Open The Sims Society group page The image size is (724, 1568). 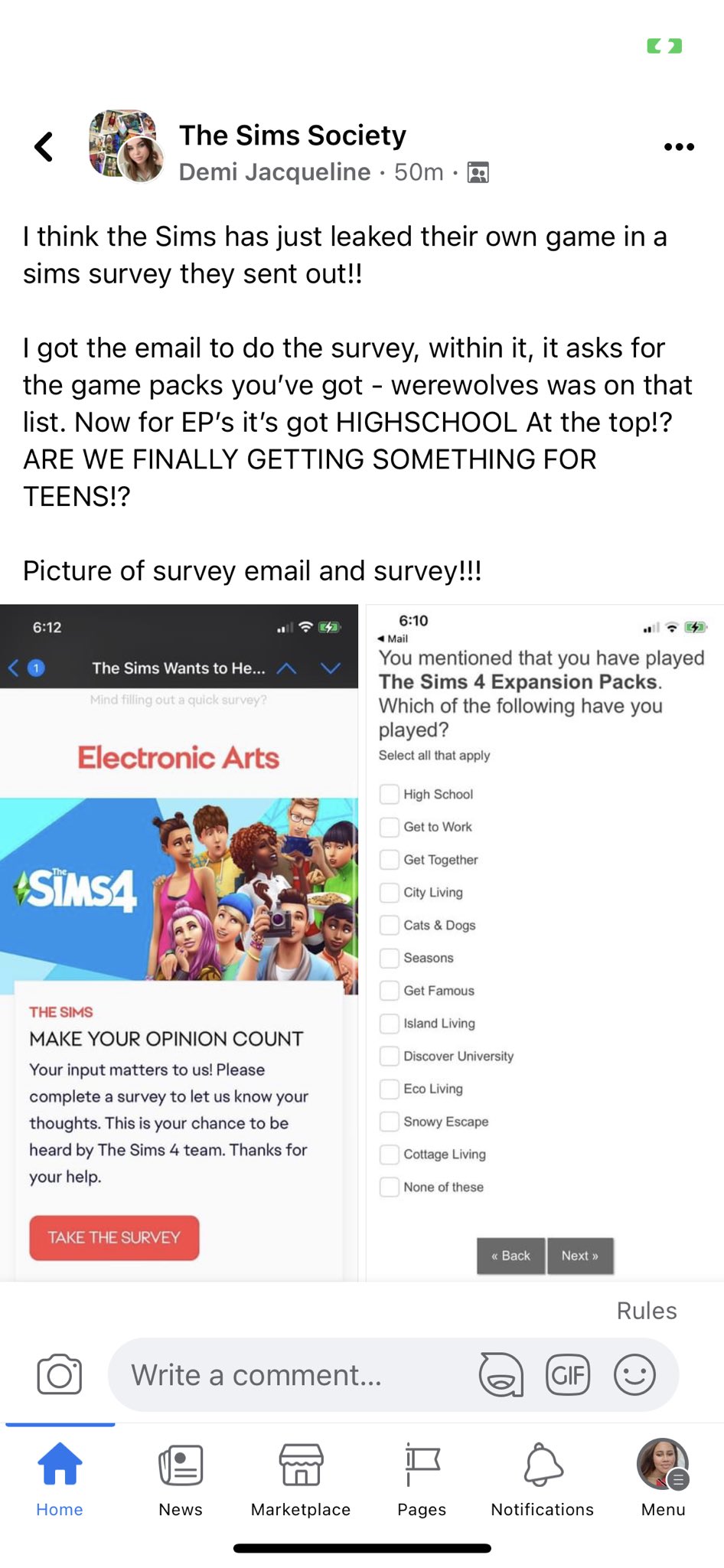292,136
